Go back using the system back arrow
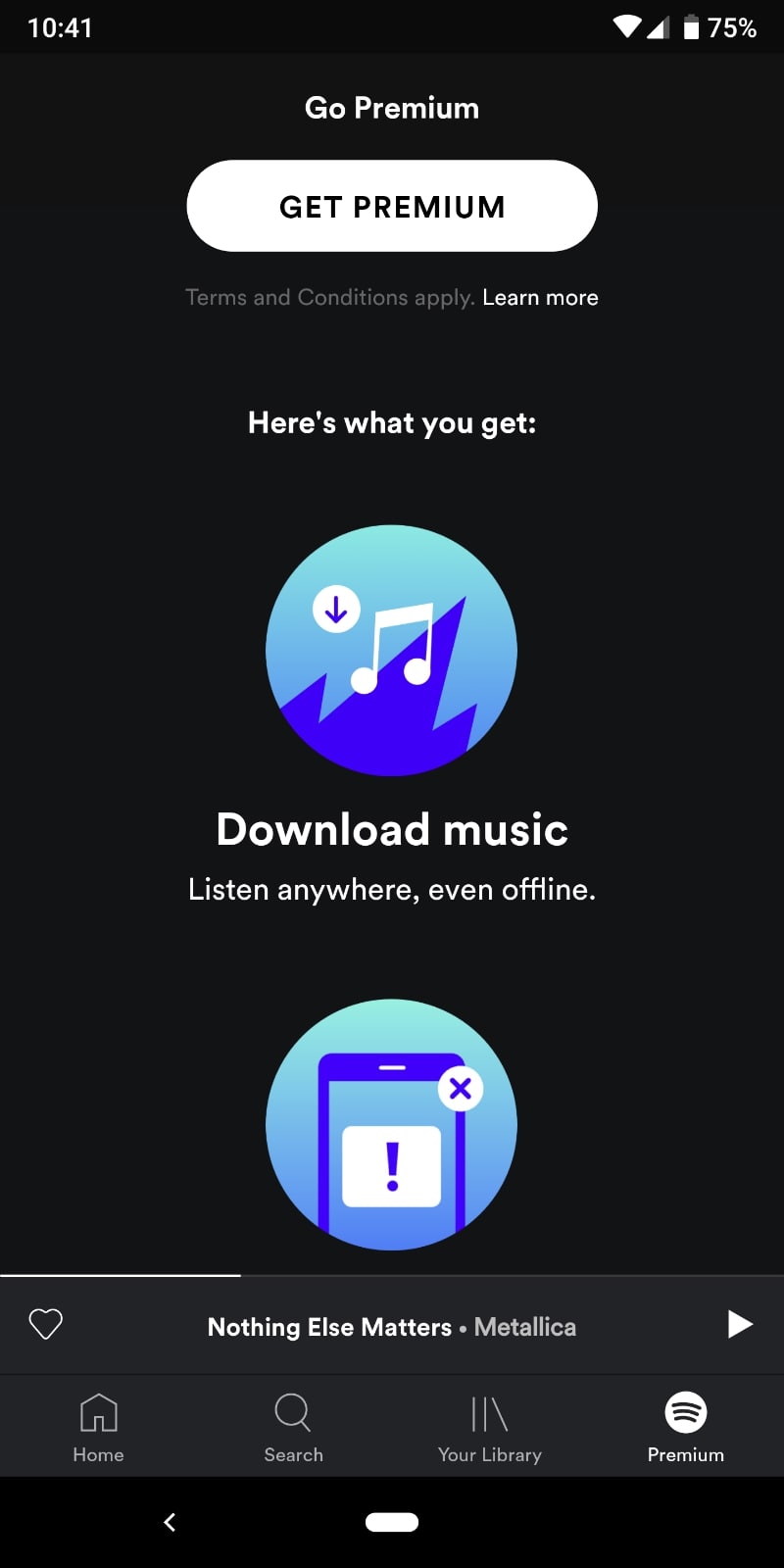784x1568 pixels. pyautogui.click(x=170, y=1522)
